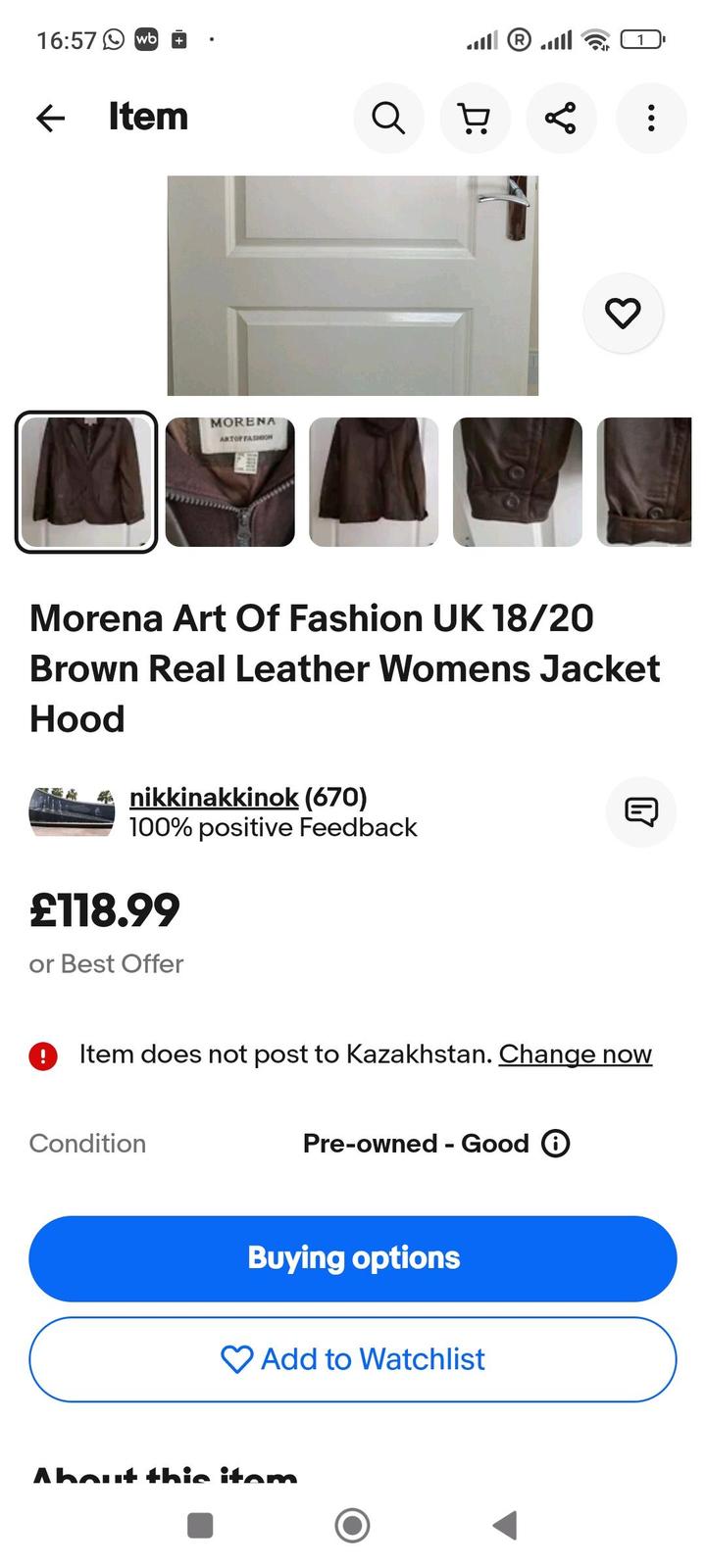Go back using the top arrow
Screen dimensions: 706x1568
click(x=50, y=119)
